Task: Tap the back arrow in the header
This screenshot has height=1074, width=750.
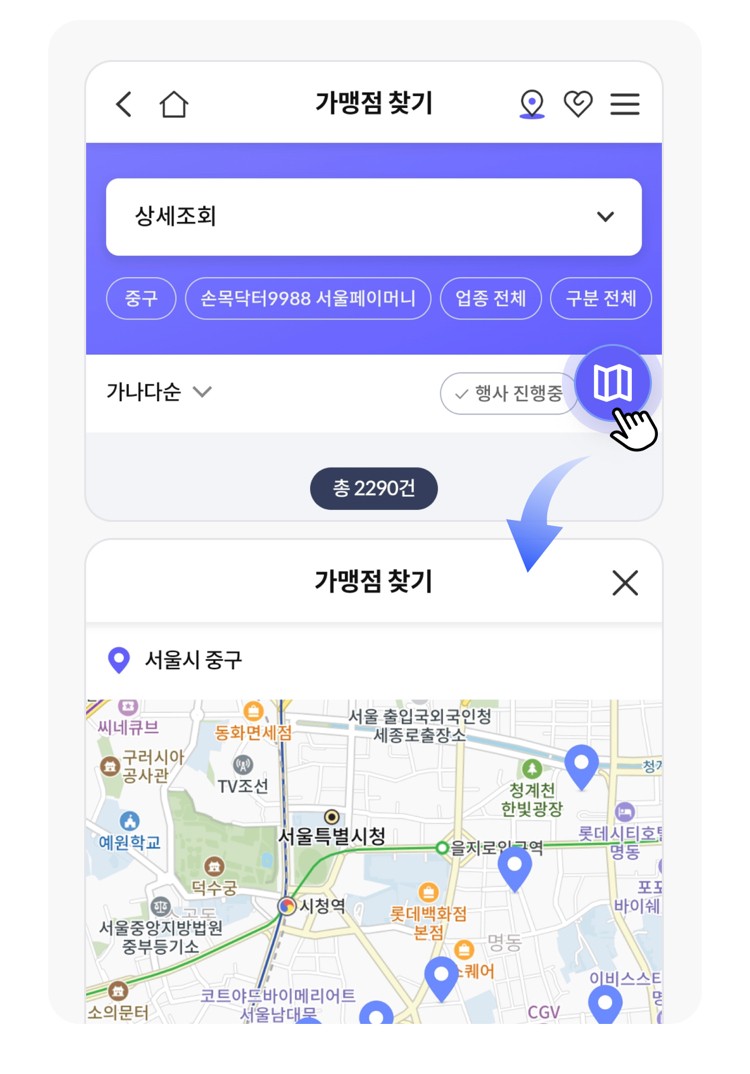Action: click(x=122, y=103)
